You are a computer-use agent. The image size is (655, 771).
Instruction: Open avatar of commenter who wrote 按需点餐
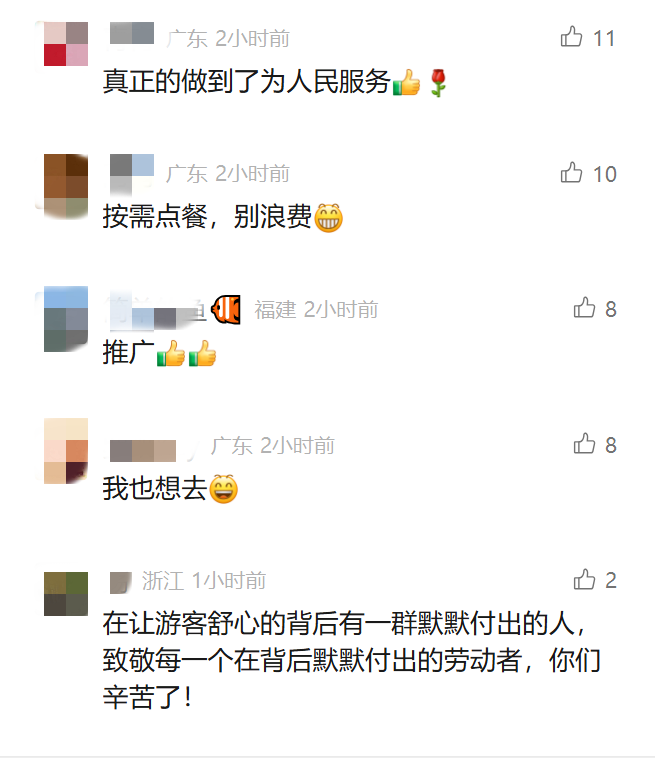[x=66, y=180]
